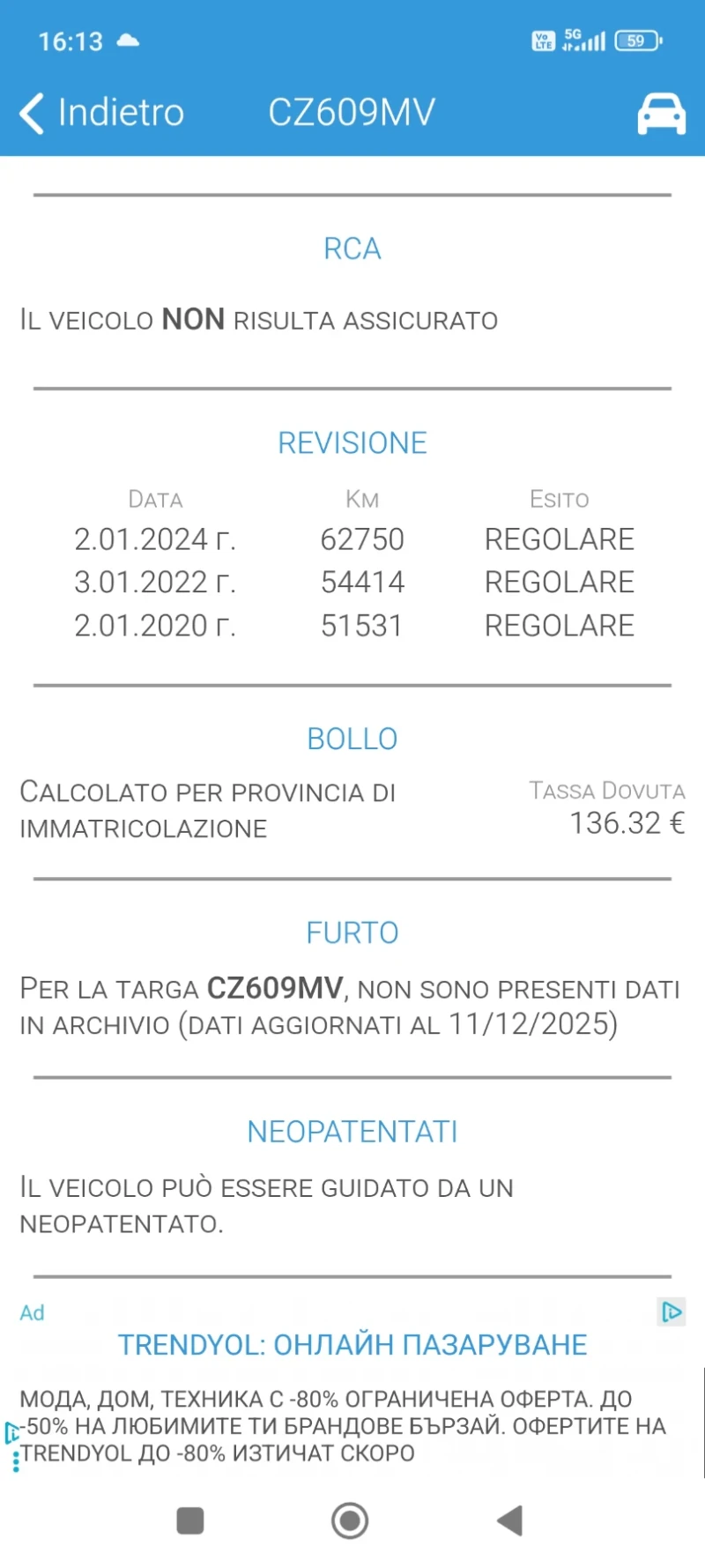The width and height of the screenshot is (705, 1568).
Task: Select the REVISIONE section heading
Action: click(352, 443)
